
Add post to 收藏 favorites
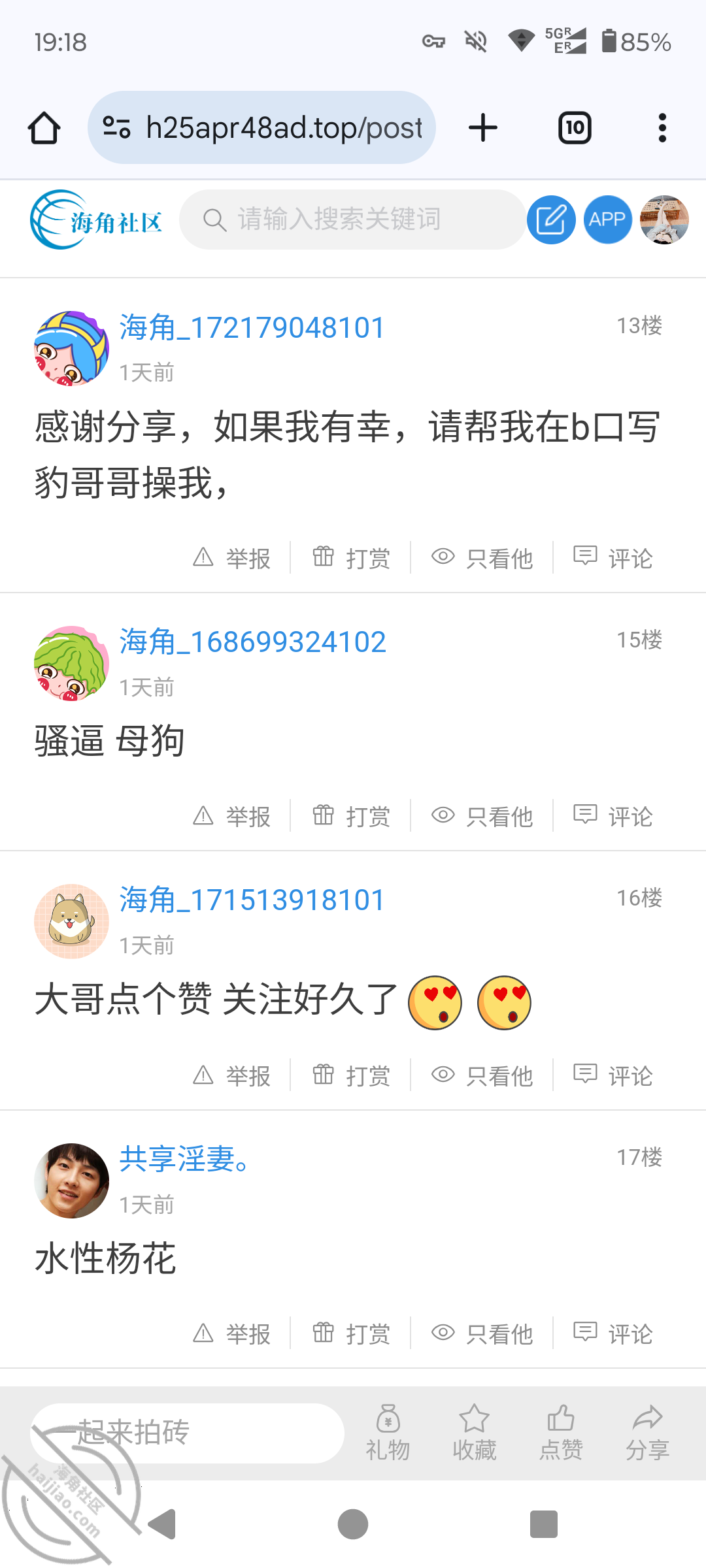(x=475, y=1433)
